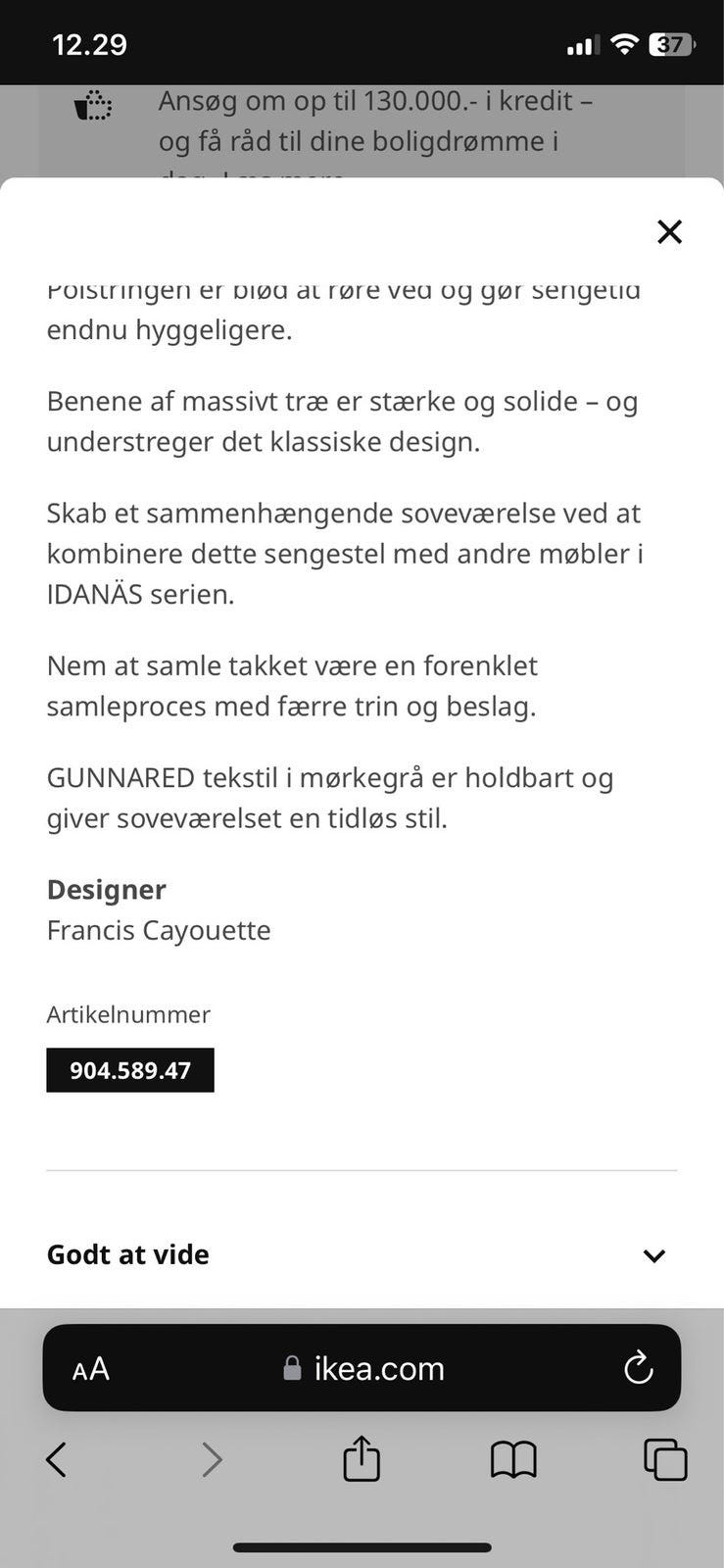Tap the ikea.com address bar
This screenshot has width=724, height=1568.
378,1368
